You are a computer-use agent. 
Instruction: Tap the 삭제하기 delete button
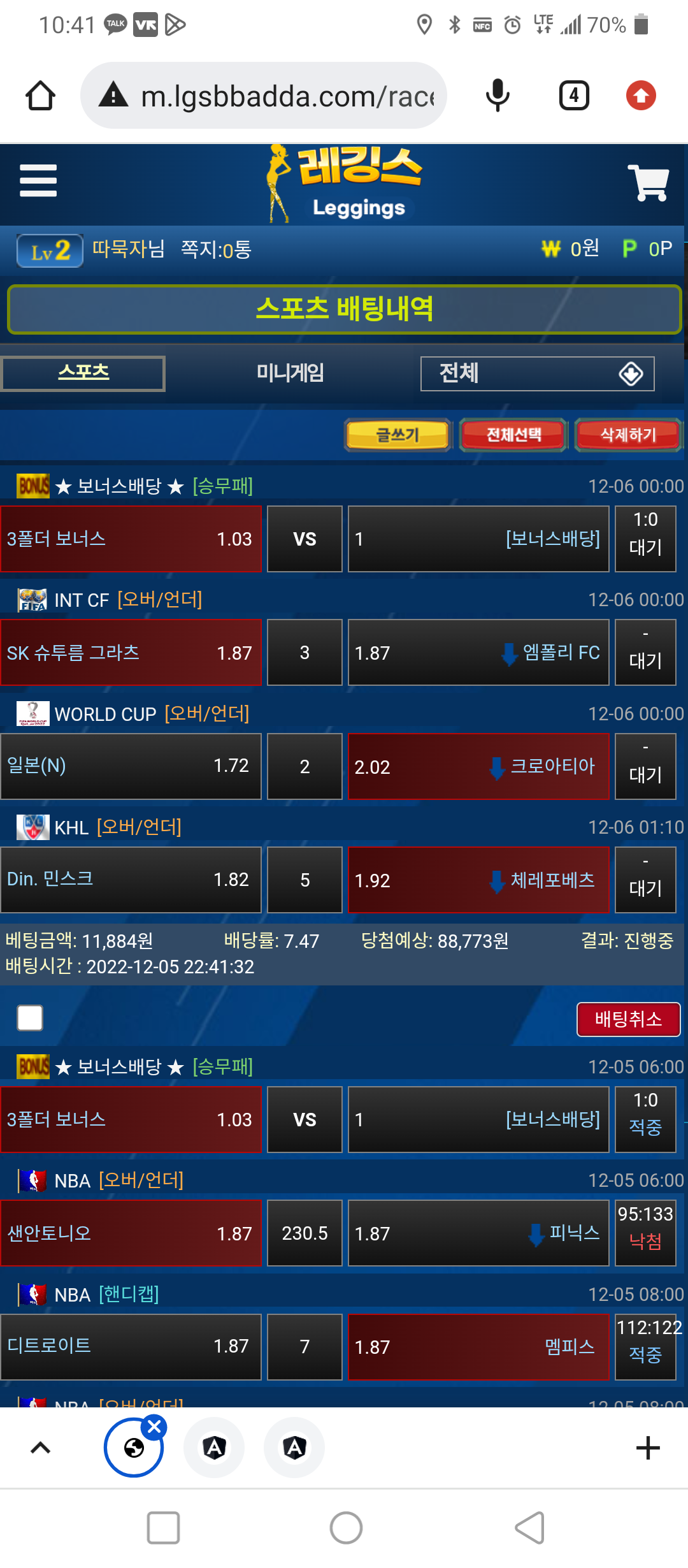click(628, 435)
